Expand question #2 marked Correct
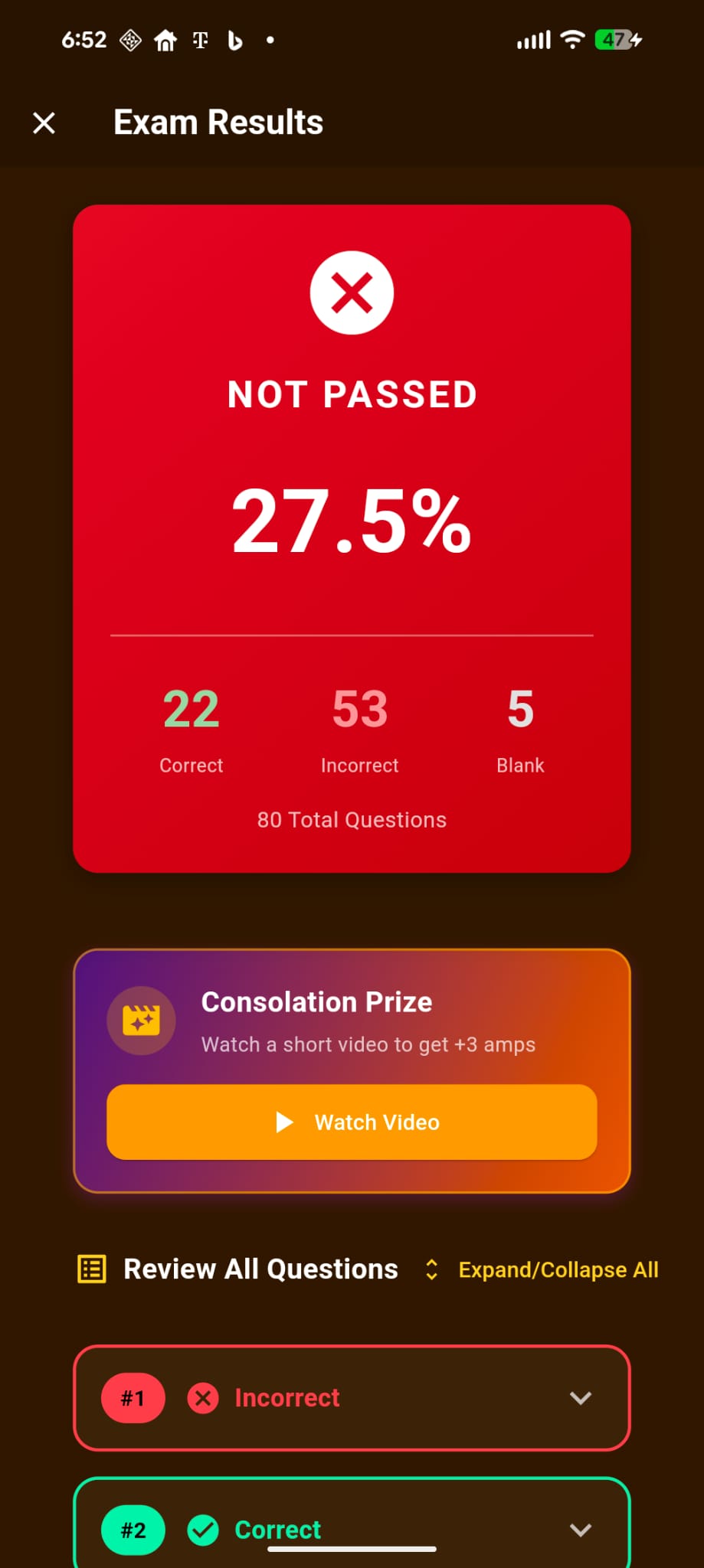Image resolution: width=704 pixels, height=1568 pixels. pyautogui.click(x=580, y=1529)
